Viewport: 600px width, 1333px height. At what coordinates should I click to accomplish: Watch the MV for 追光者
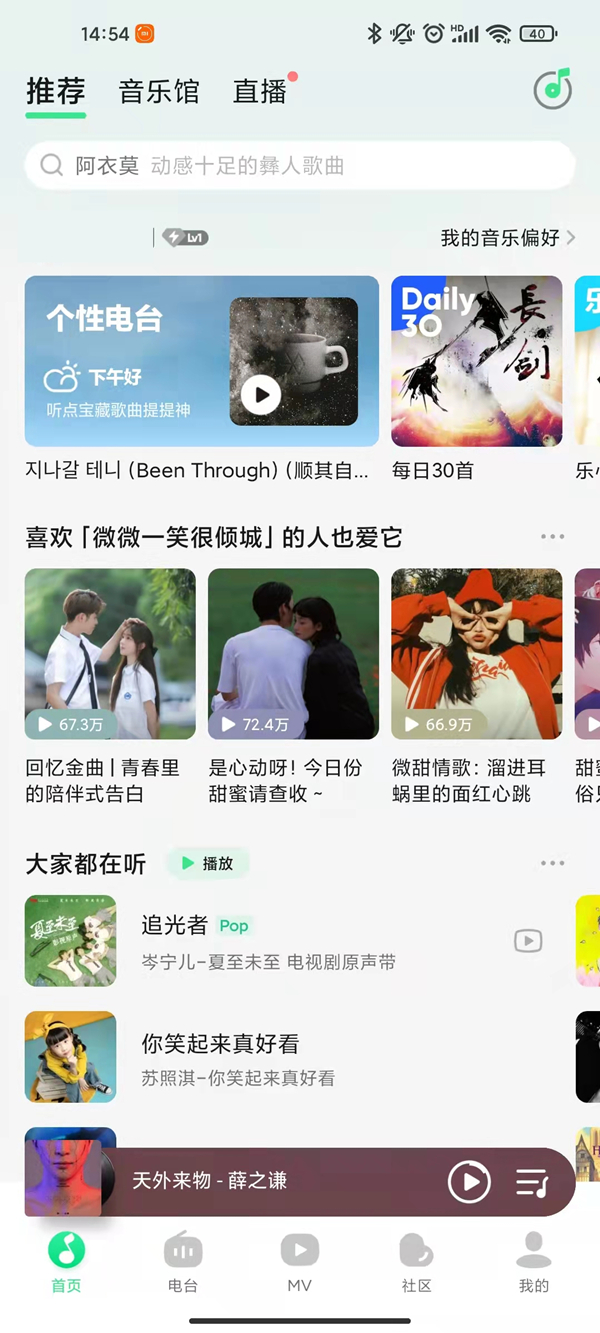click(528, 941)
